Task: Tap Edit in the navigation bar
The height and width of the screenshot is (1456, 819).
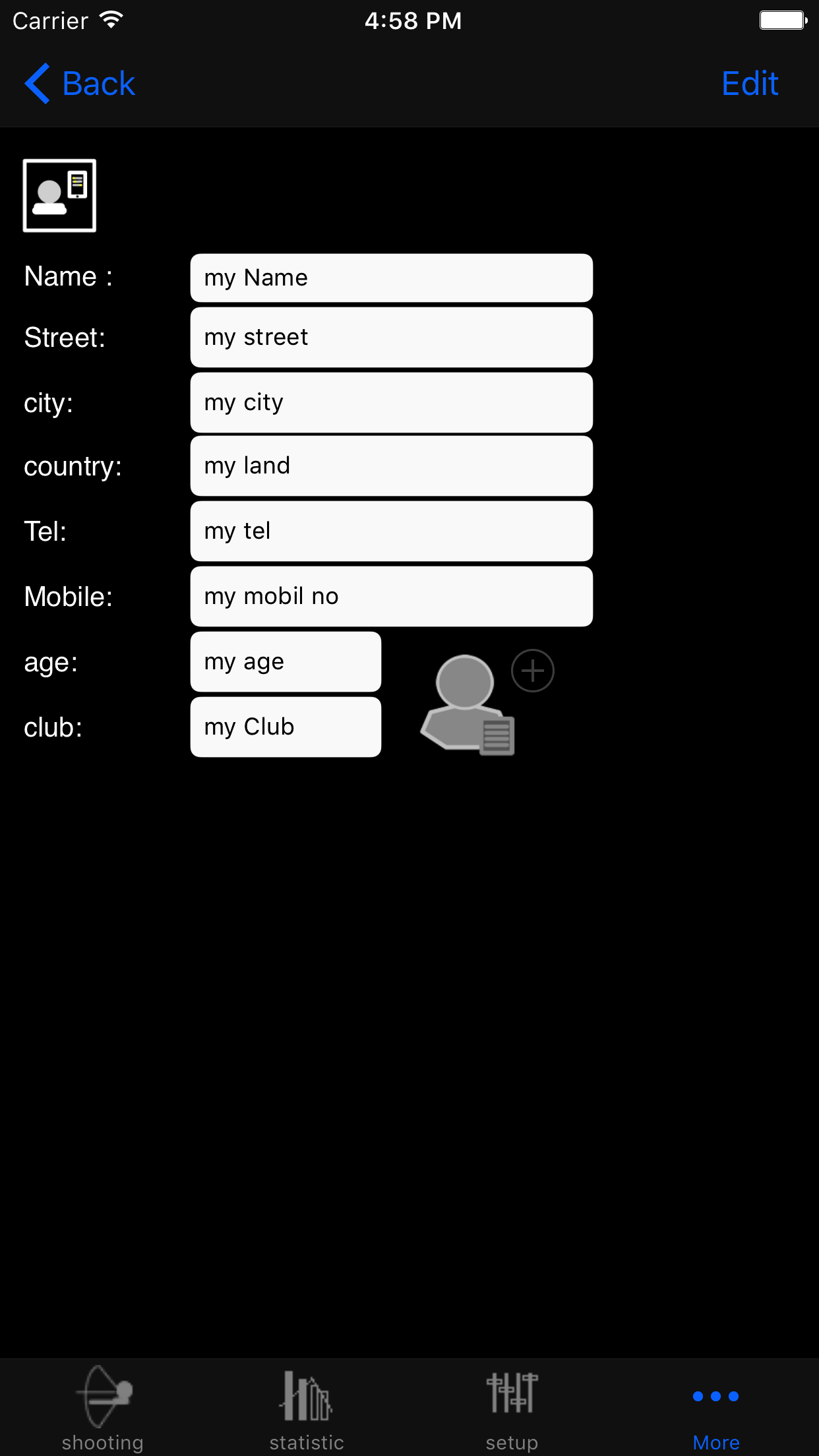Action: 749,84
